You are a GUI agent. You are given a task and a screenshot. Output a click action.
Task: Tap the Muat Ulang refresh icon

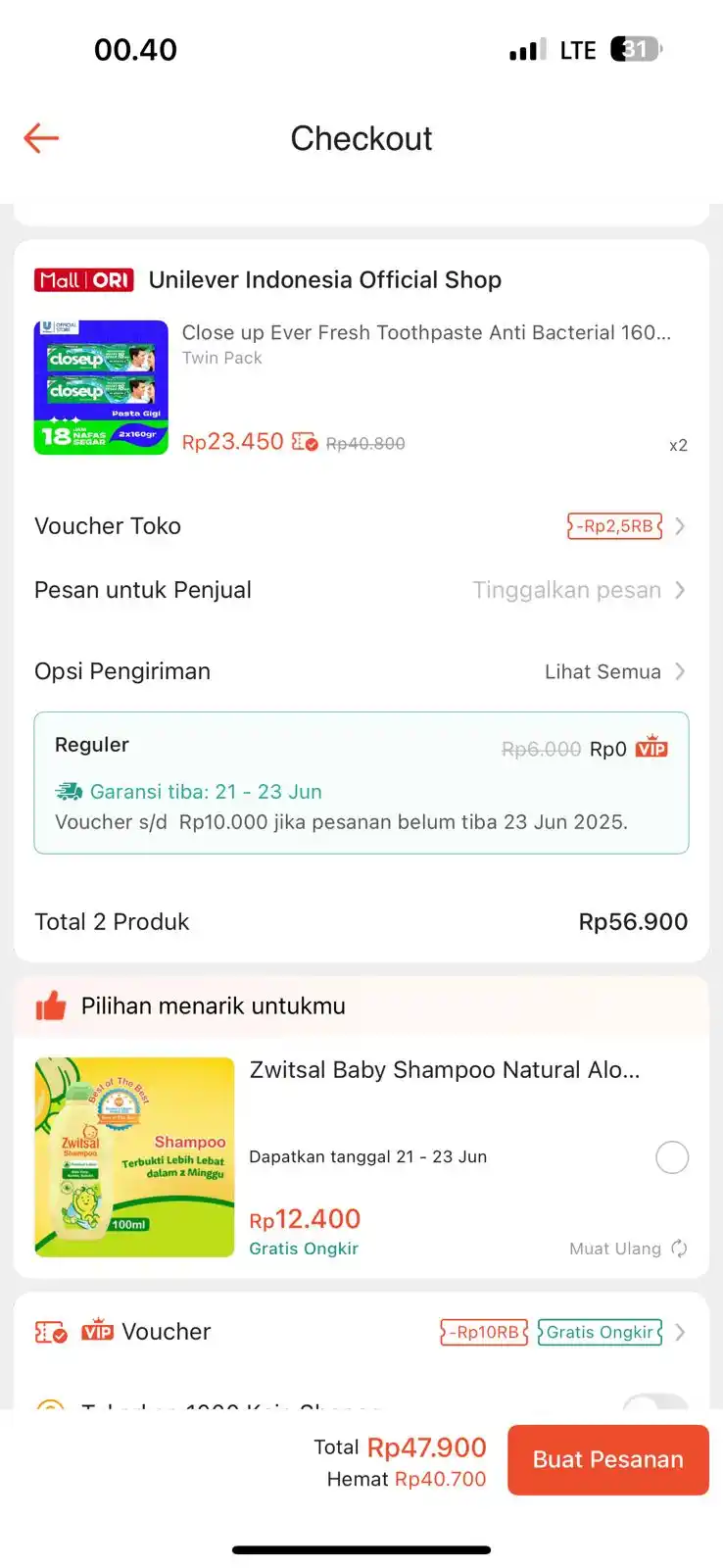point(678,1249)
